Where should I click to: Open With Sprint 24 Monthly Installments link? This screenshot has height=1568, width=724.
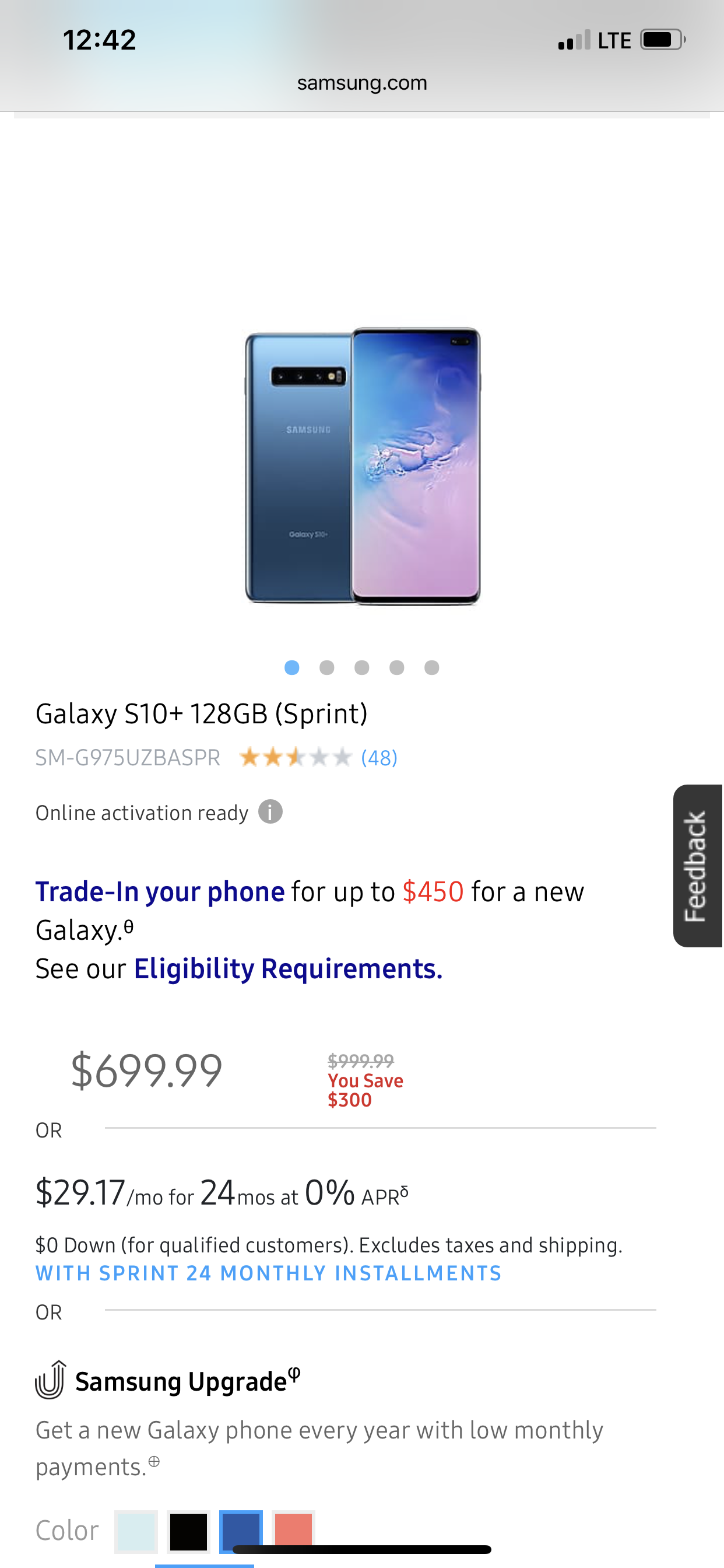pos(268,1273)
